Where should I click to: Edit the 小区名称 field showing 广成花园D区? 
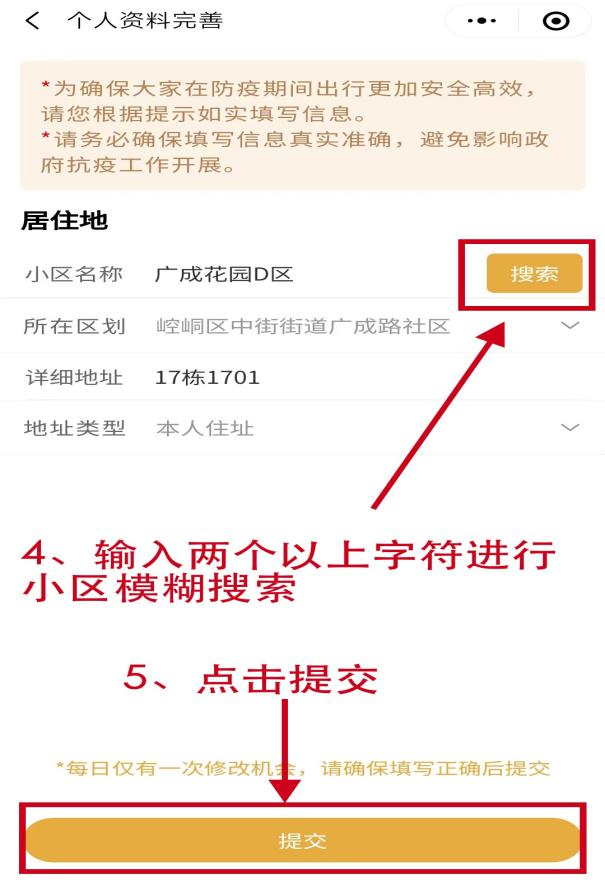tap(300, 275)
